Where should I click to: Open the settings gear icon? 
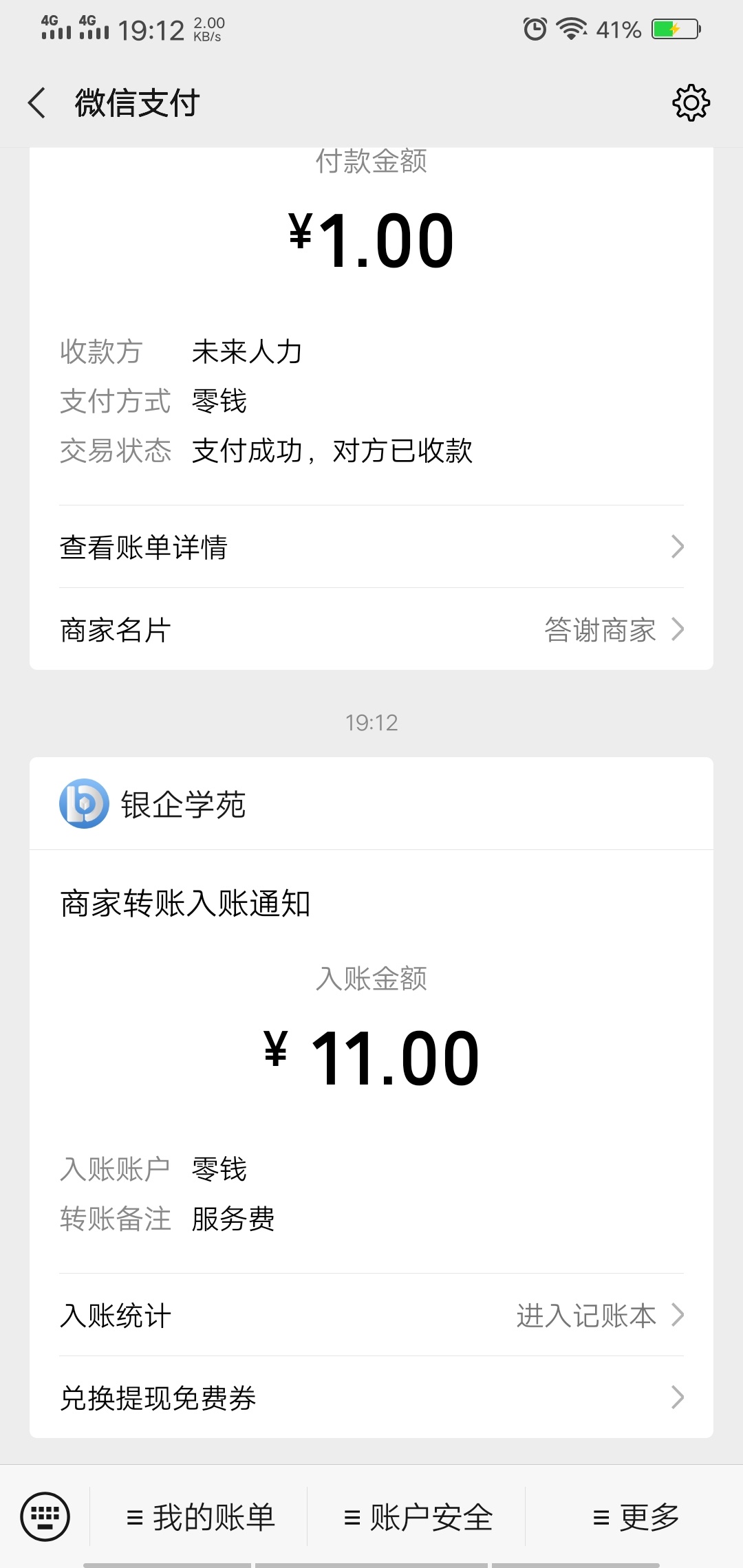(691, 103)
